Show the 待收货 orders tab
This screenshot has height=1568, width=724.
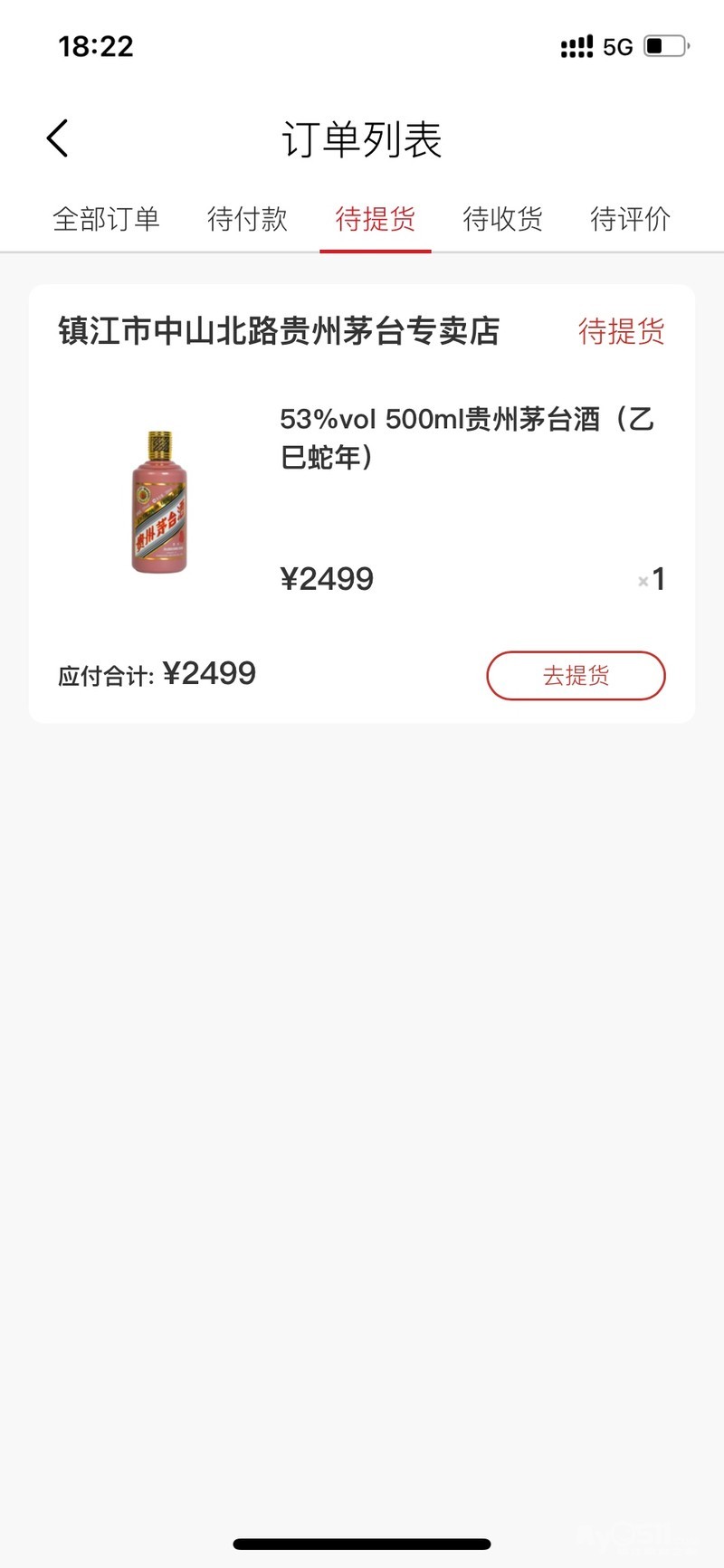(502, 219)
